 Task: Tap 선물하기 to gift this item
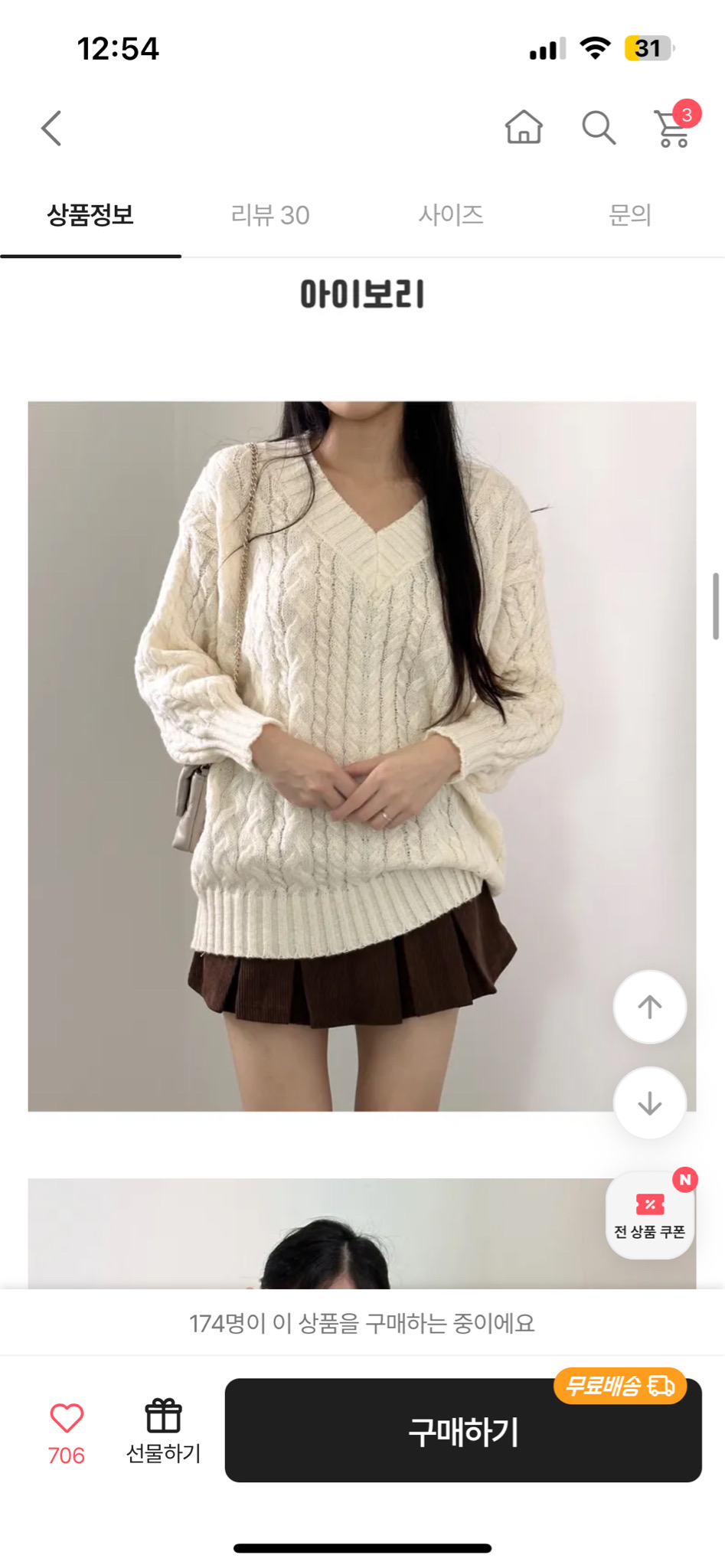[x=163, y=1430]
